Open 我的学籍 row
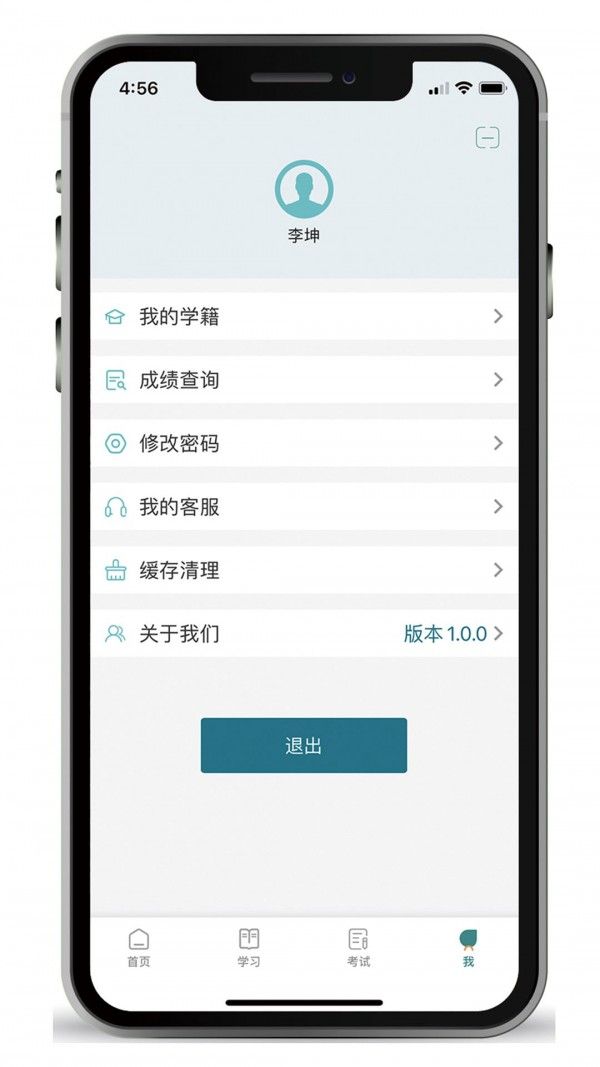Image resolution: width=600 pixels, height=1067 pixels. [x=304, y=317]
